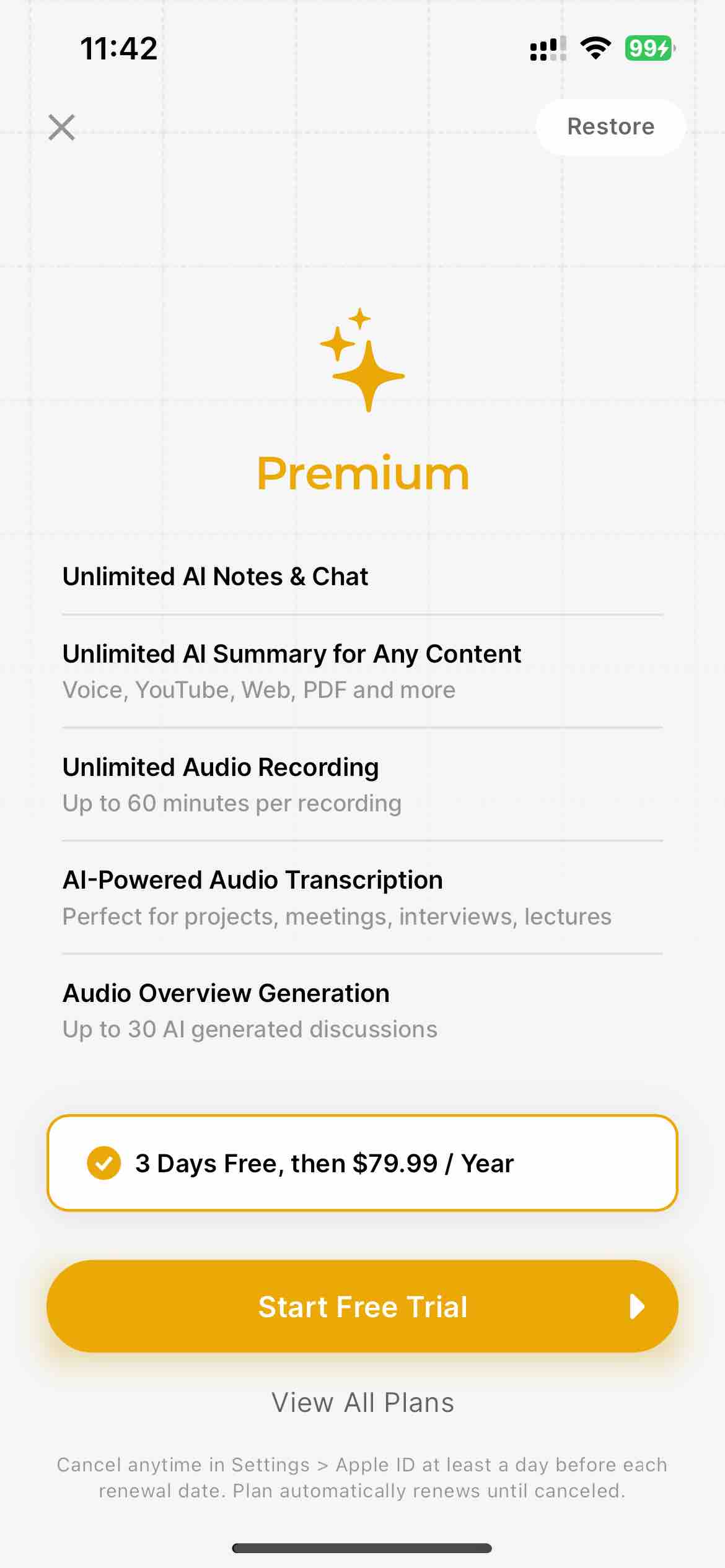The image size is (725, 1568).
Task: Click the View All Plans link
Action: pos(362,1402)
